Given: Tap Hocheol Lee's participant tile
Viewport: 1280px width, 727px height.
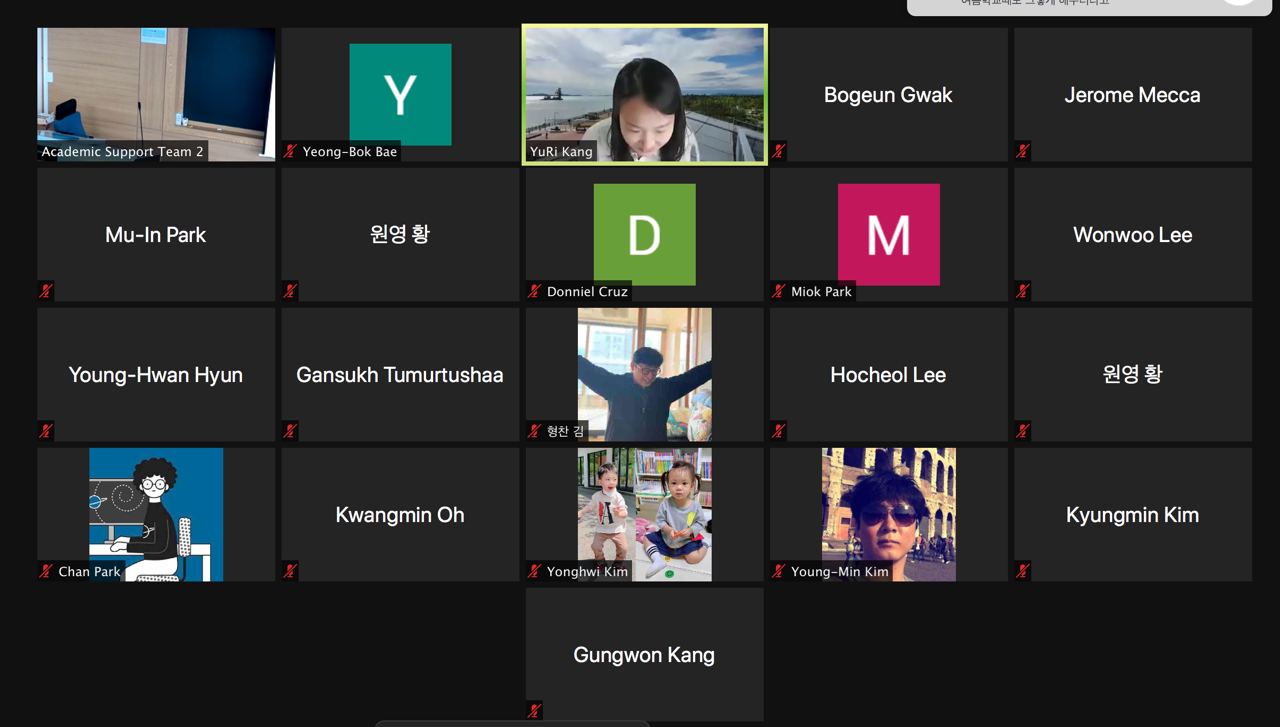Looking at the screenshot, I should [x=888, y=375].
